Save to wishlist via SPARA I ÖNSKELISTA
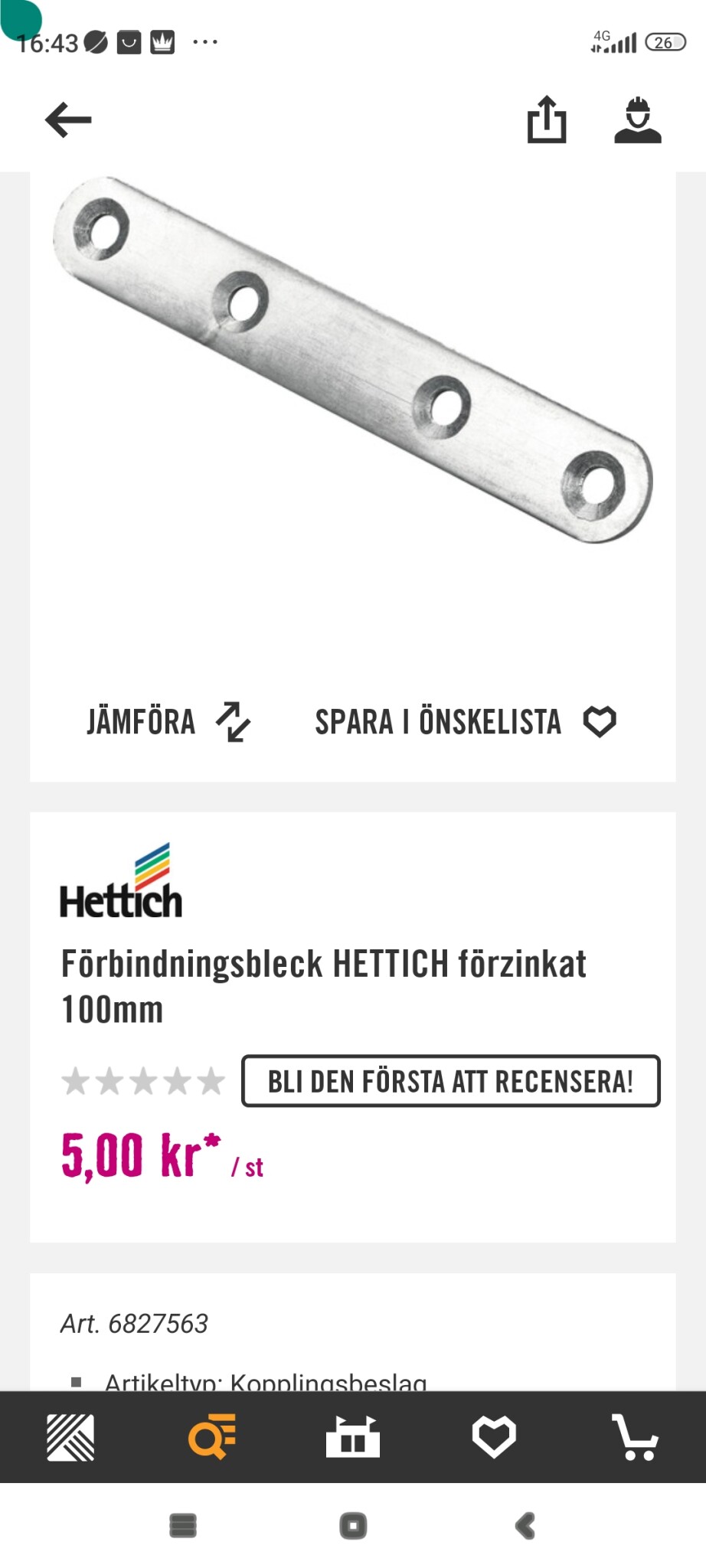 pos(466,721)
